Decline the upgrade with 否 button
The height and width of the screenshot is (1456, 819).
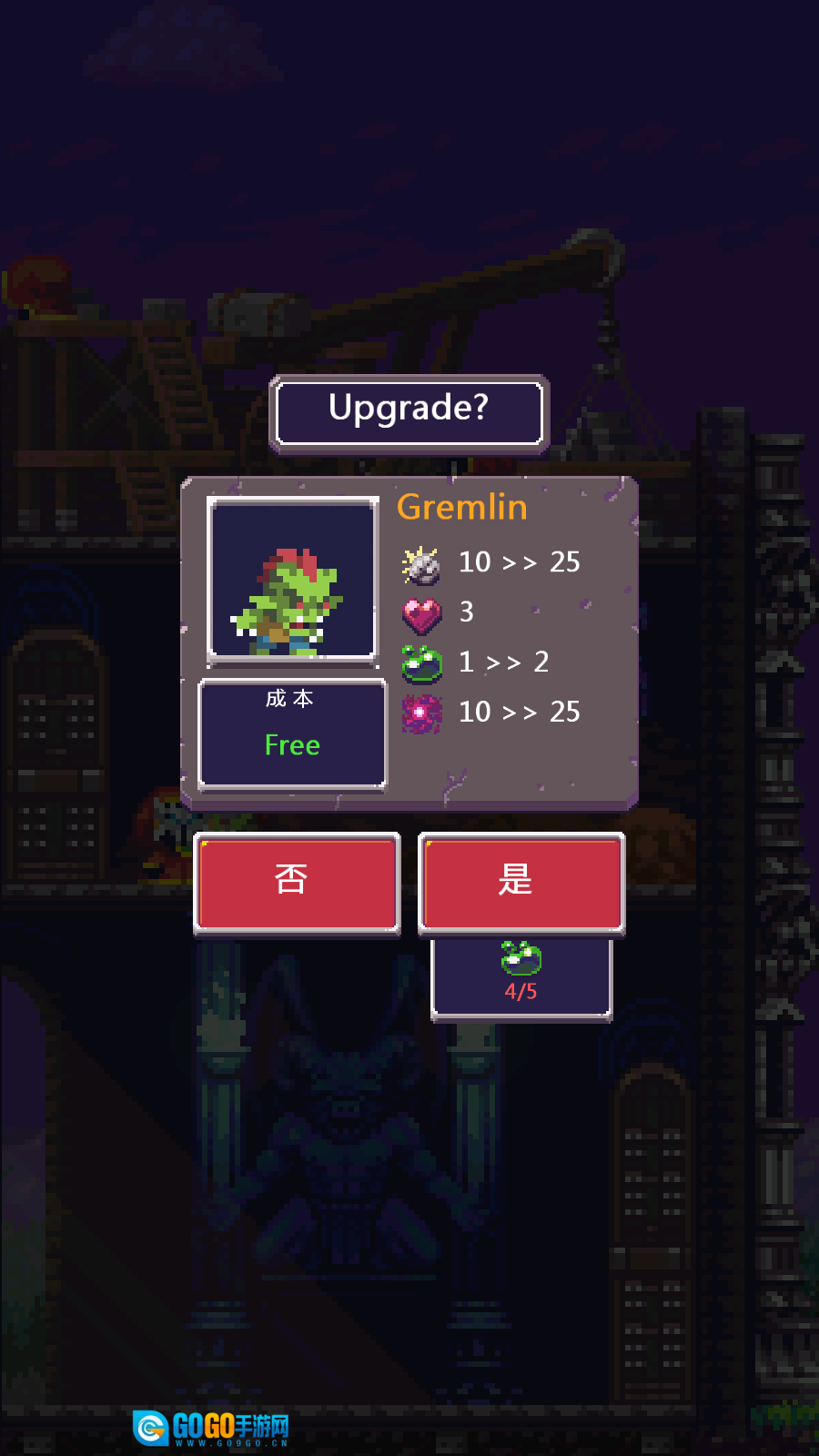(x=297, y=882)
